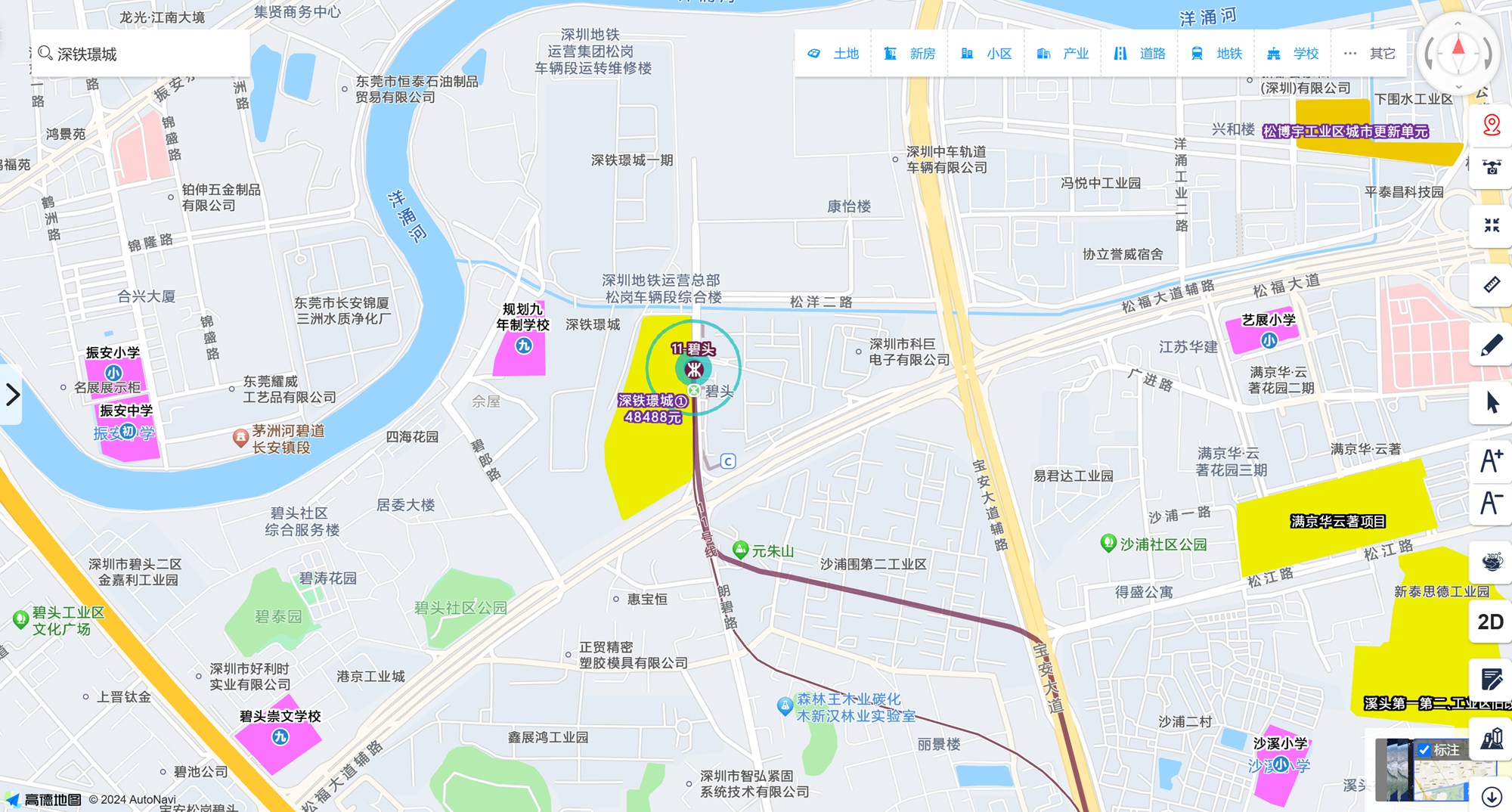Switch the map to 2D mode

[x=1490, y=621]
